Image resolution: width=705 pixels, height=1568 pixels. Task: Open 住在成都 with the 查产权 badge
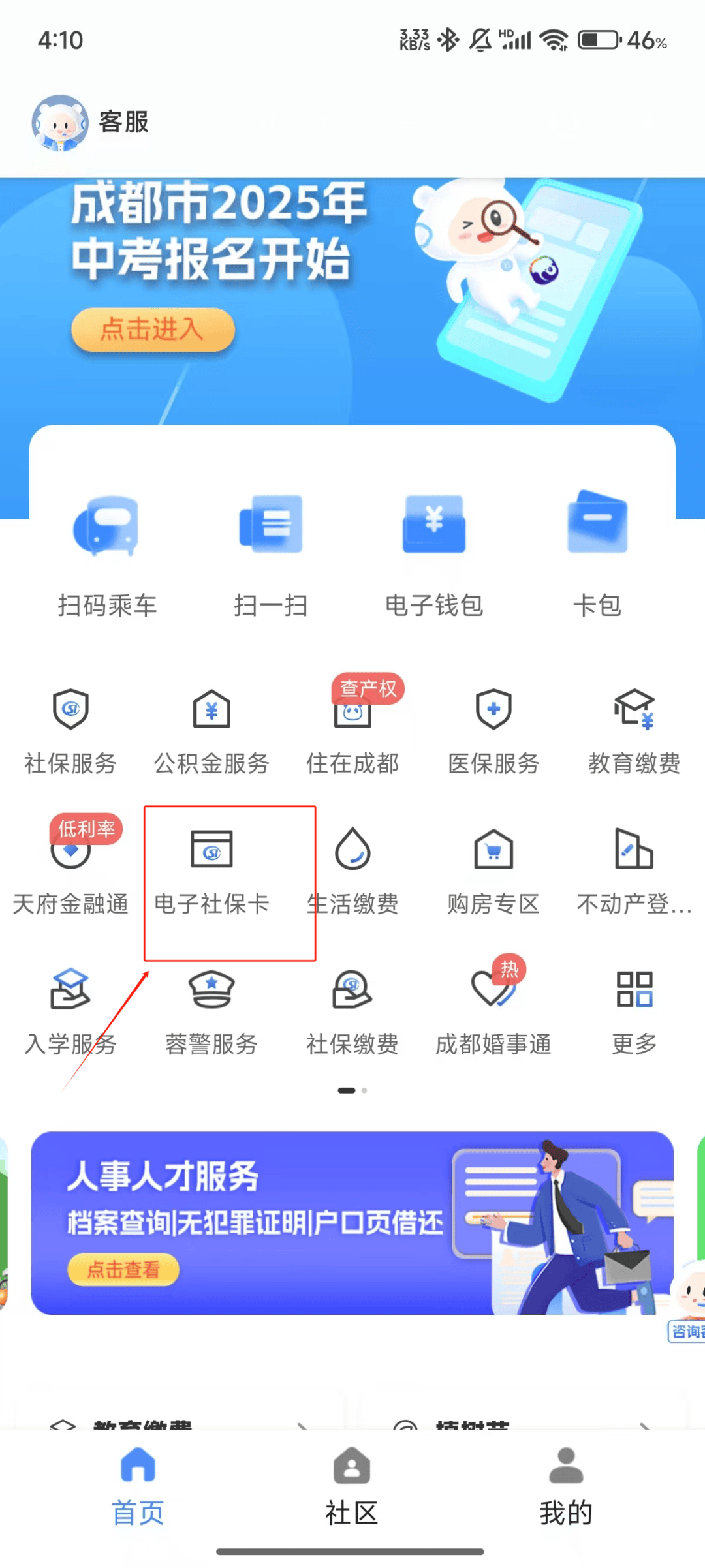pos(352,731)
